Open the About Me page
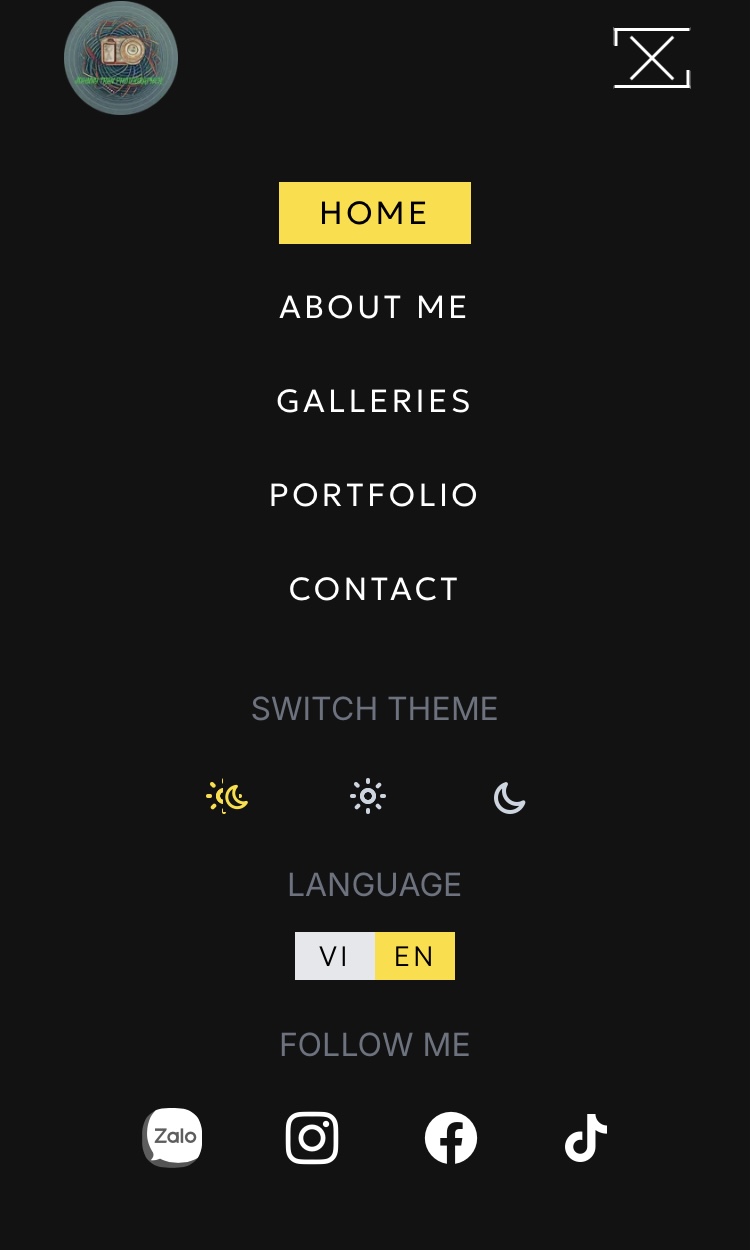 click(374, 307)
